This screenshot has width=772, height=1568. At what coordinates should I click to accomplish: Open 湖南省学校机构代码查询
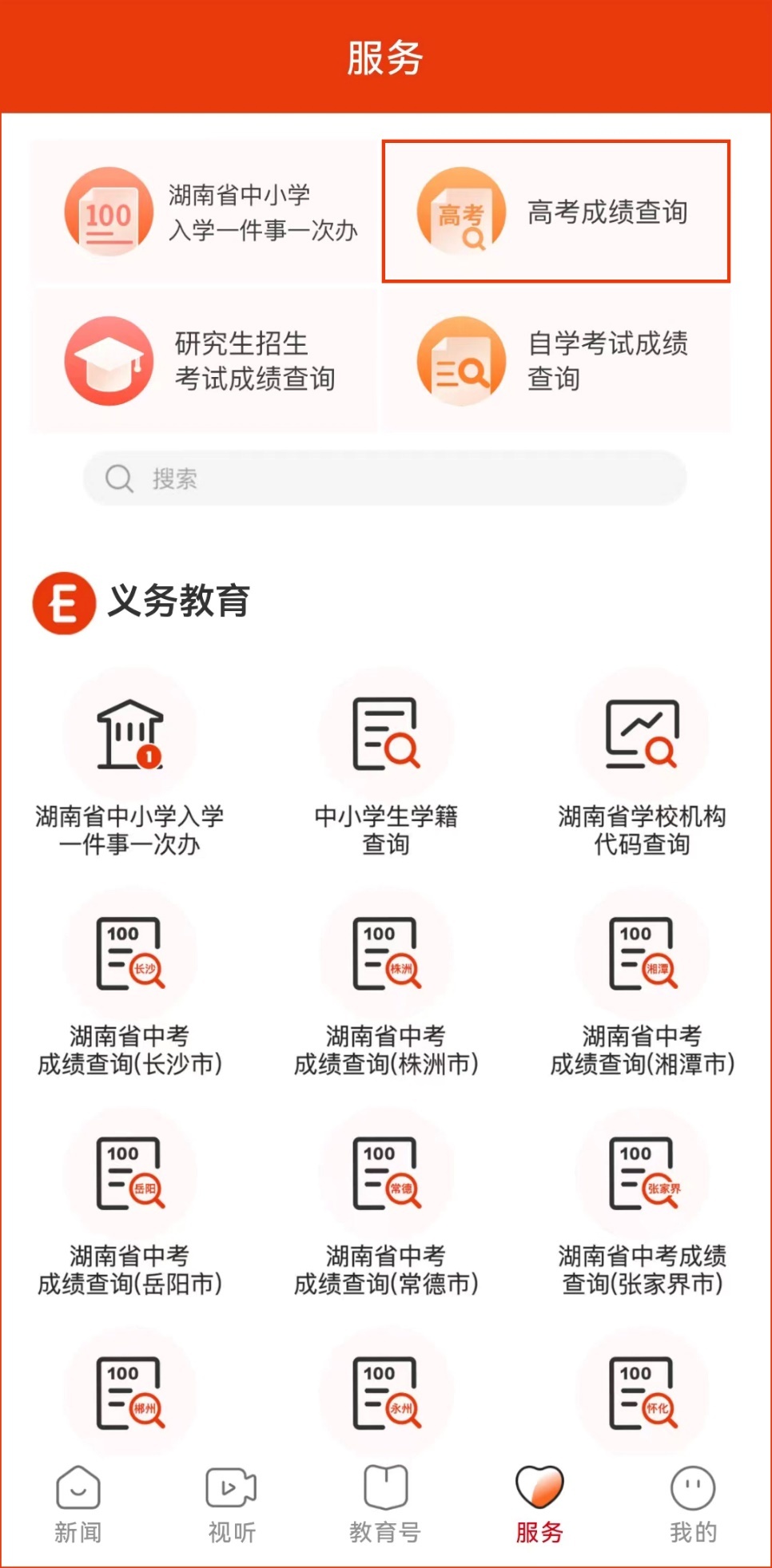[642, 763]
